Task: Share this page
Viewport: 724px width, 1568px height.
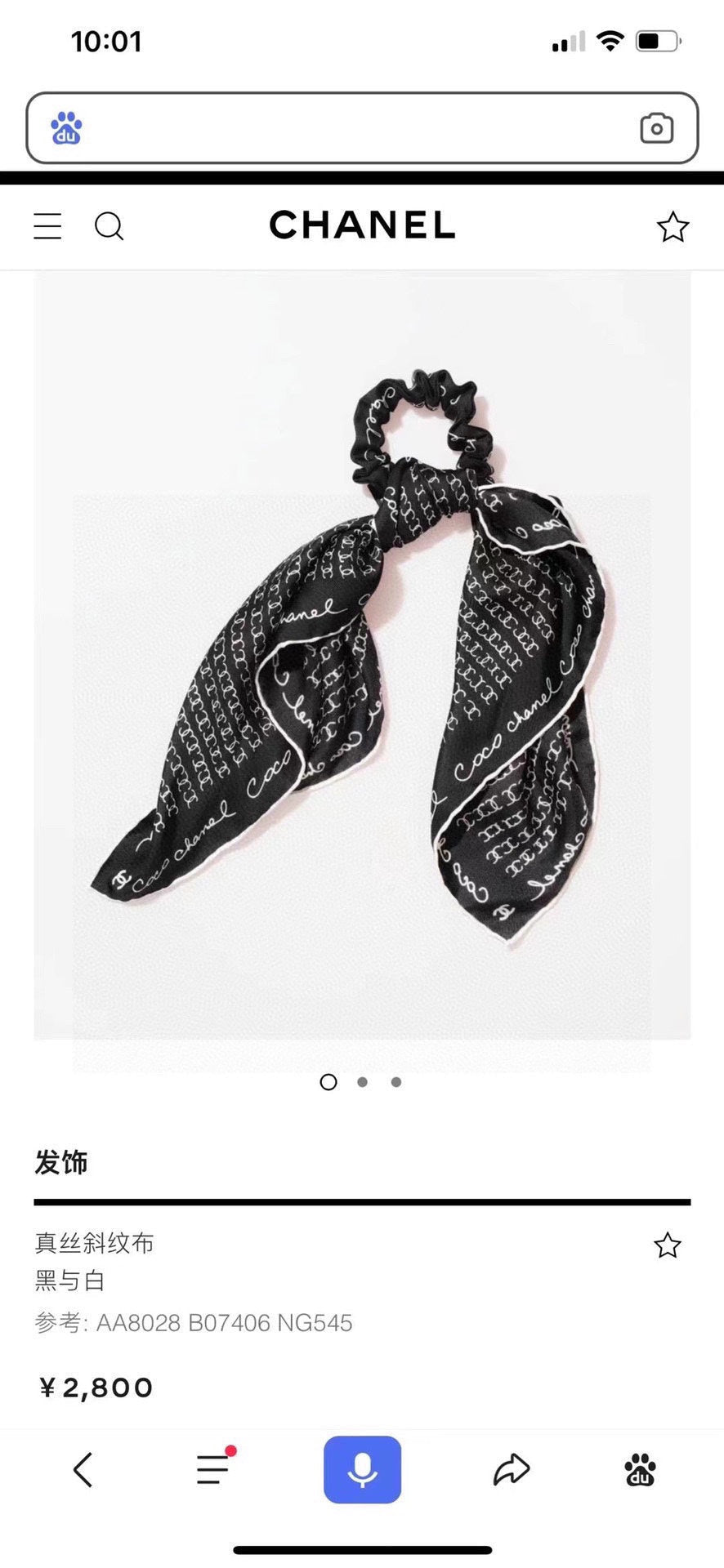Action: pyautogui.click(x=512, y=1470)
